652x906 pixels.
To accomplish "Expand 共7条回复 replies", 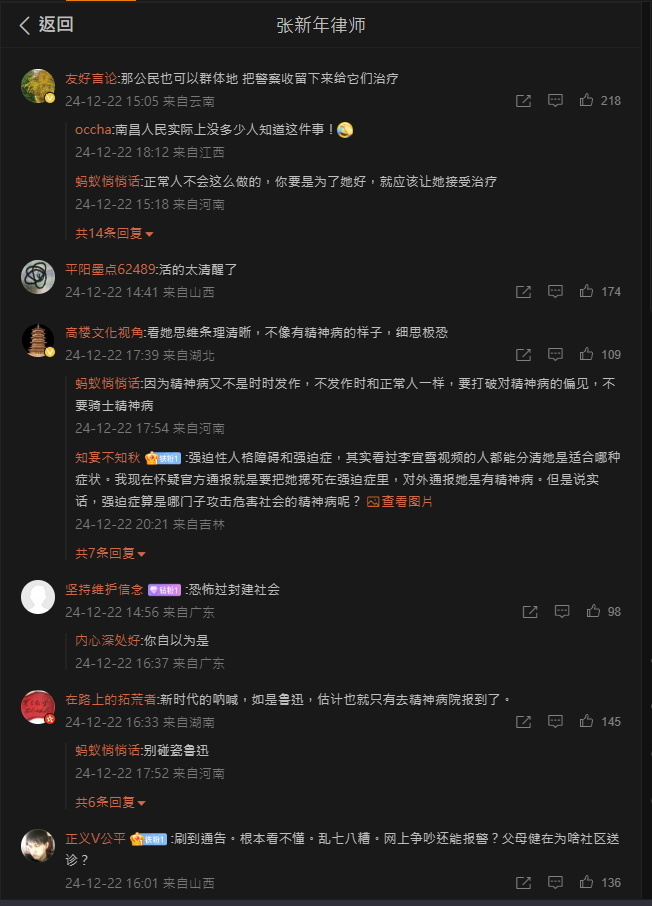I will tap(110, 553).
